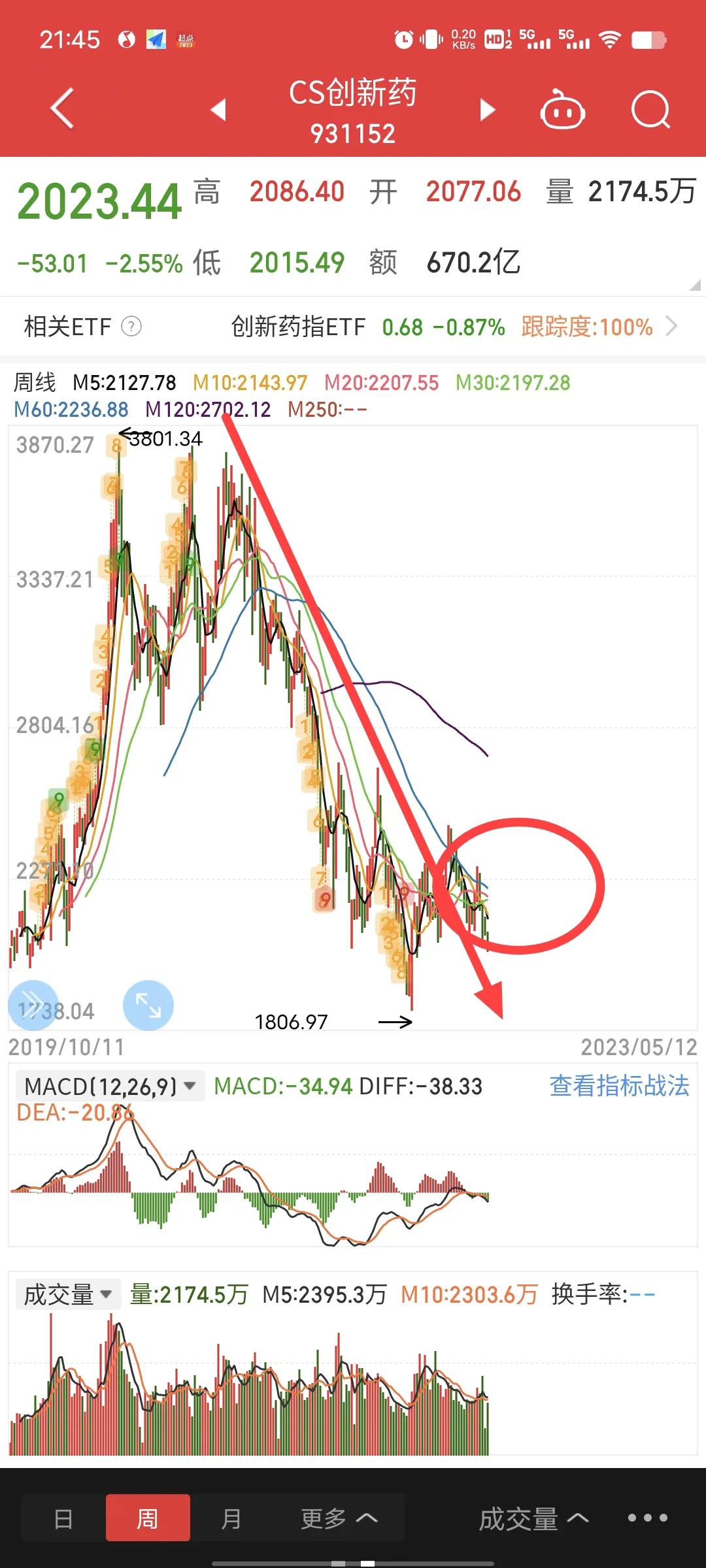Open the 创新药指ETF details
The width and height of the screenshot is (706, 1568).
297,327
